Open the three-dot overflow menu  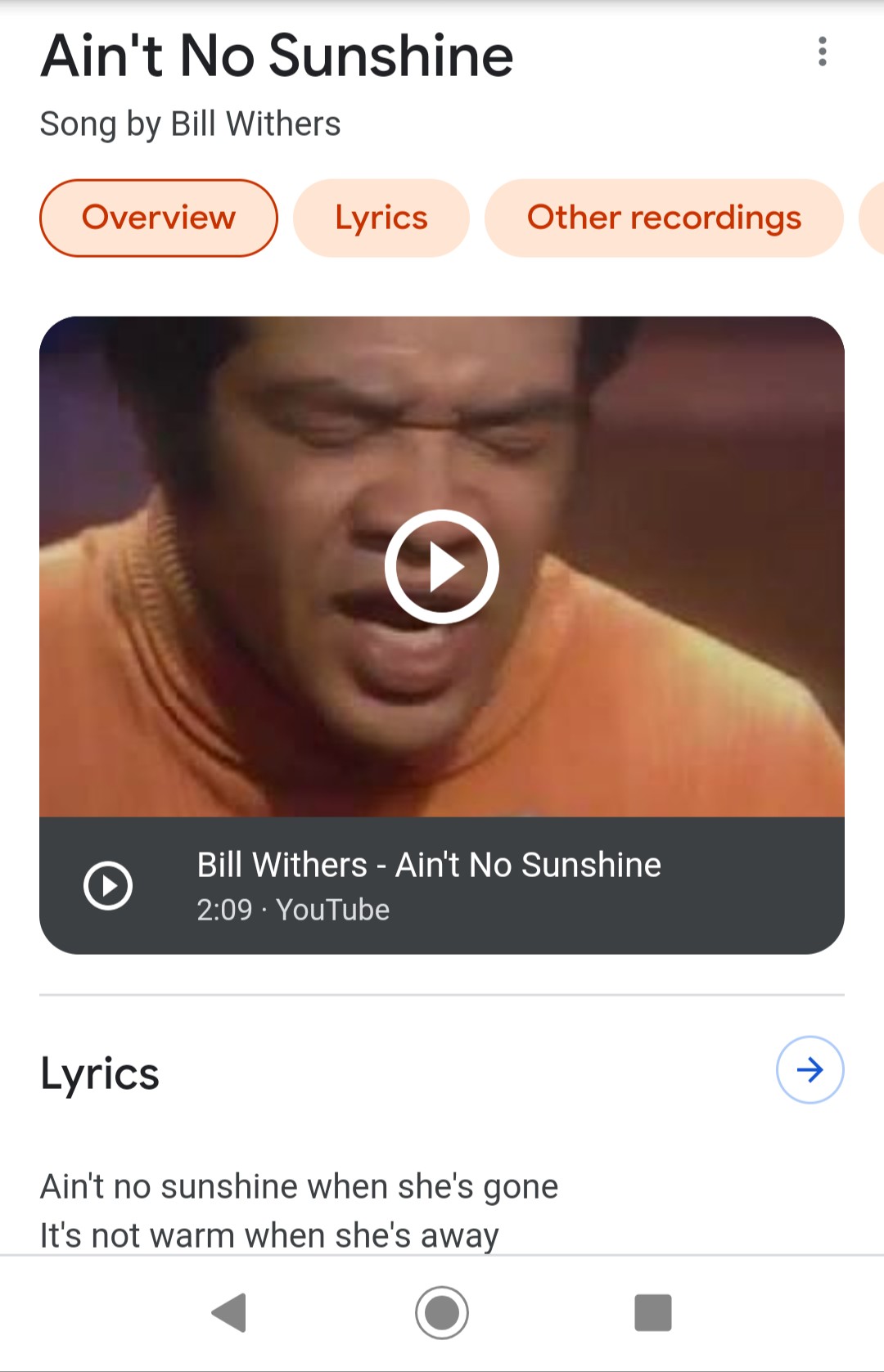[822, 52]
